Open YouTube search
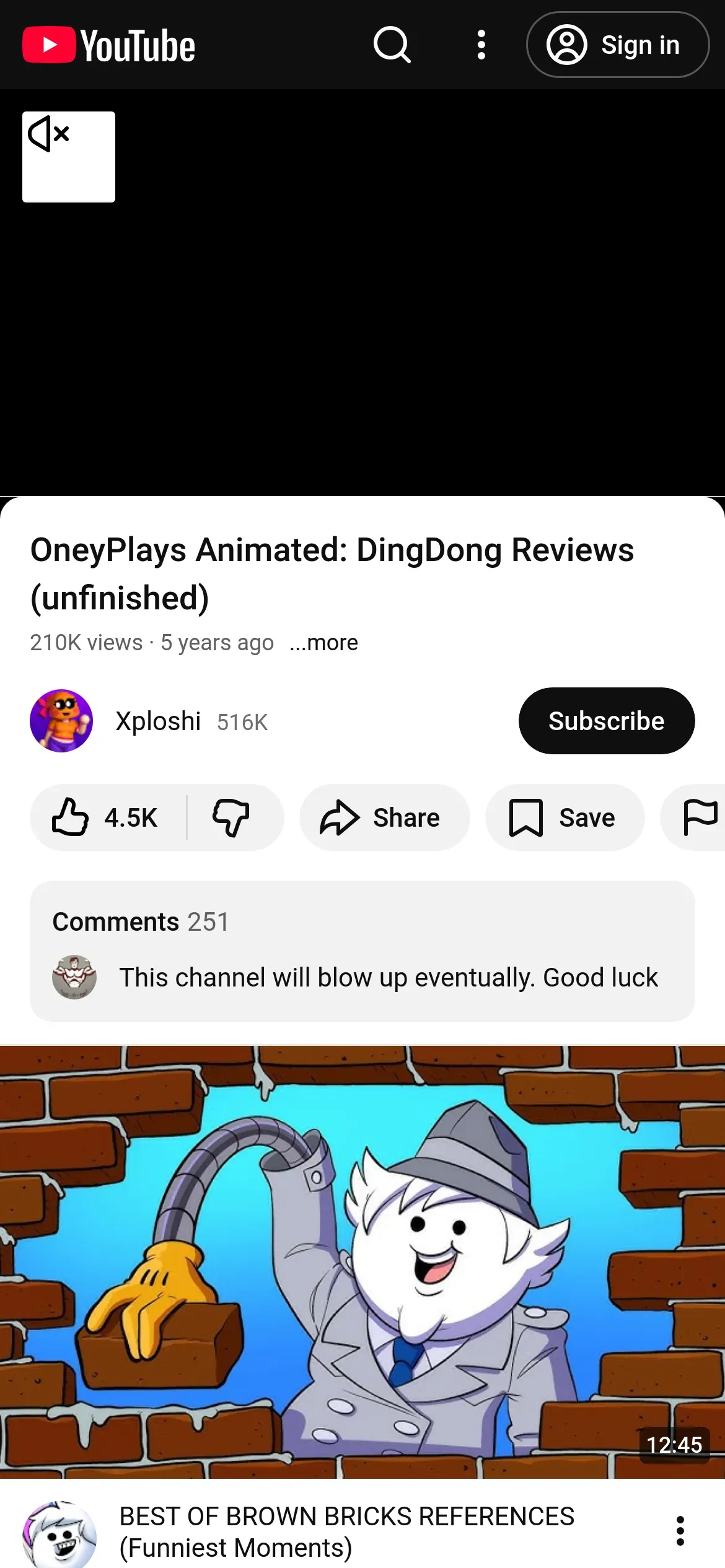This screenshot has width=725, height=1568. coord(392,45)
